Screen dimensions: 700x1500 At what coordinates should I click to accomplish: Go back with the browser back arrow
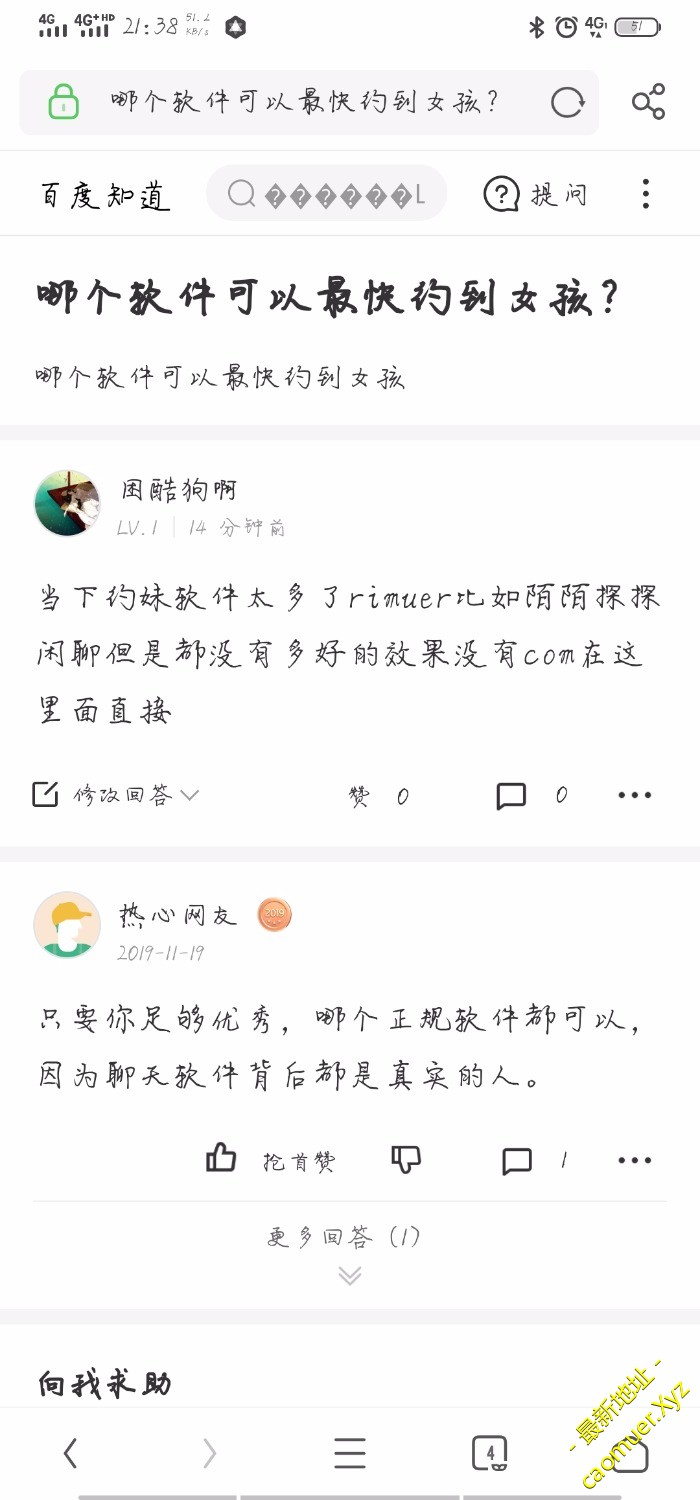coord(70,1453)
